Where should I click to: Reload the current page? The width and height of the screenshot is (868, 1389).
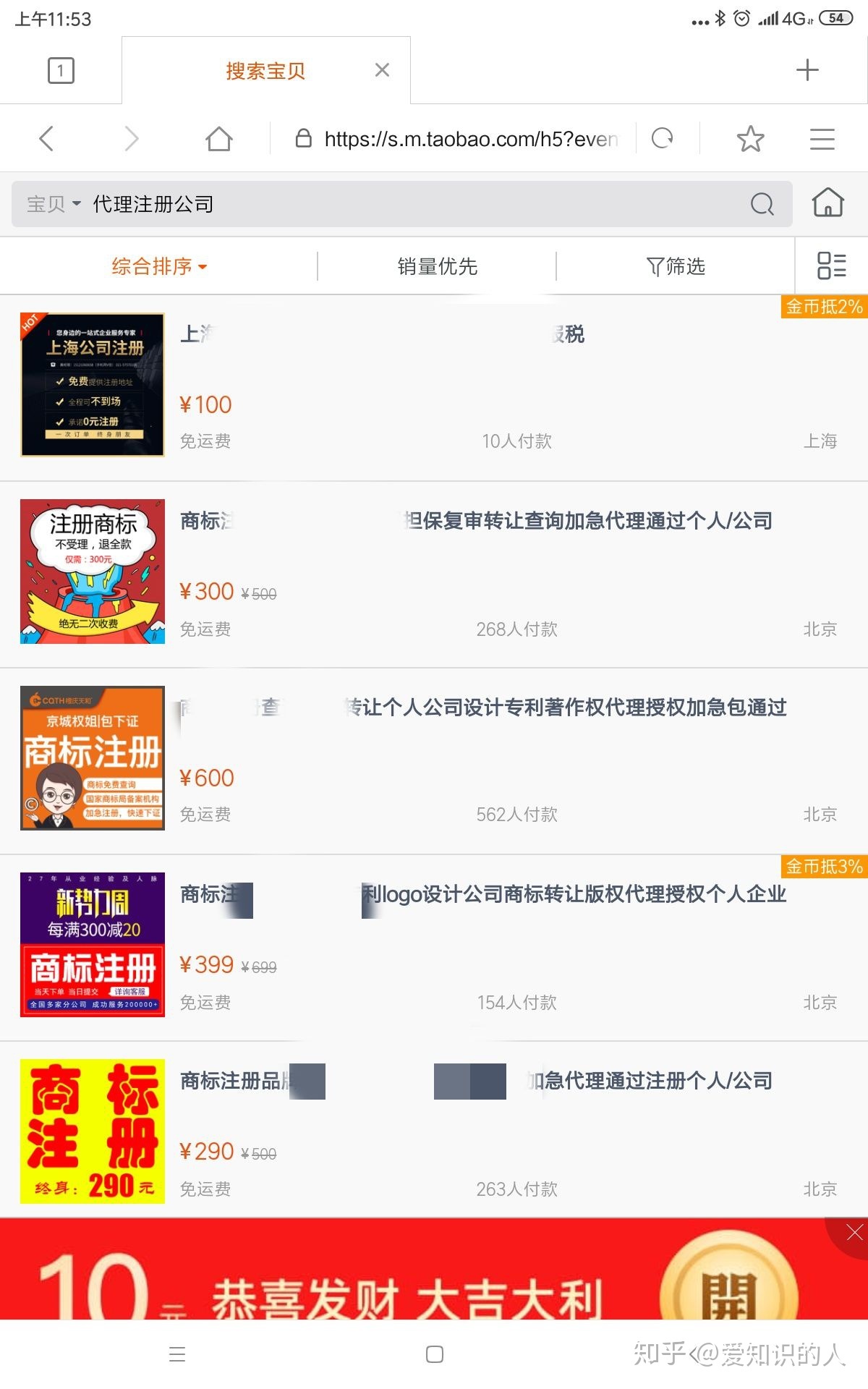tap(662, 138)
